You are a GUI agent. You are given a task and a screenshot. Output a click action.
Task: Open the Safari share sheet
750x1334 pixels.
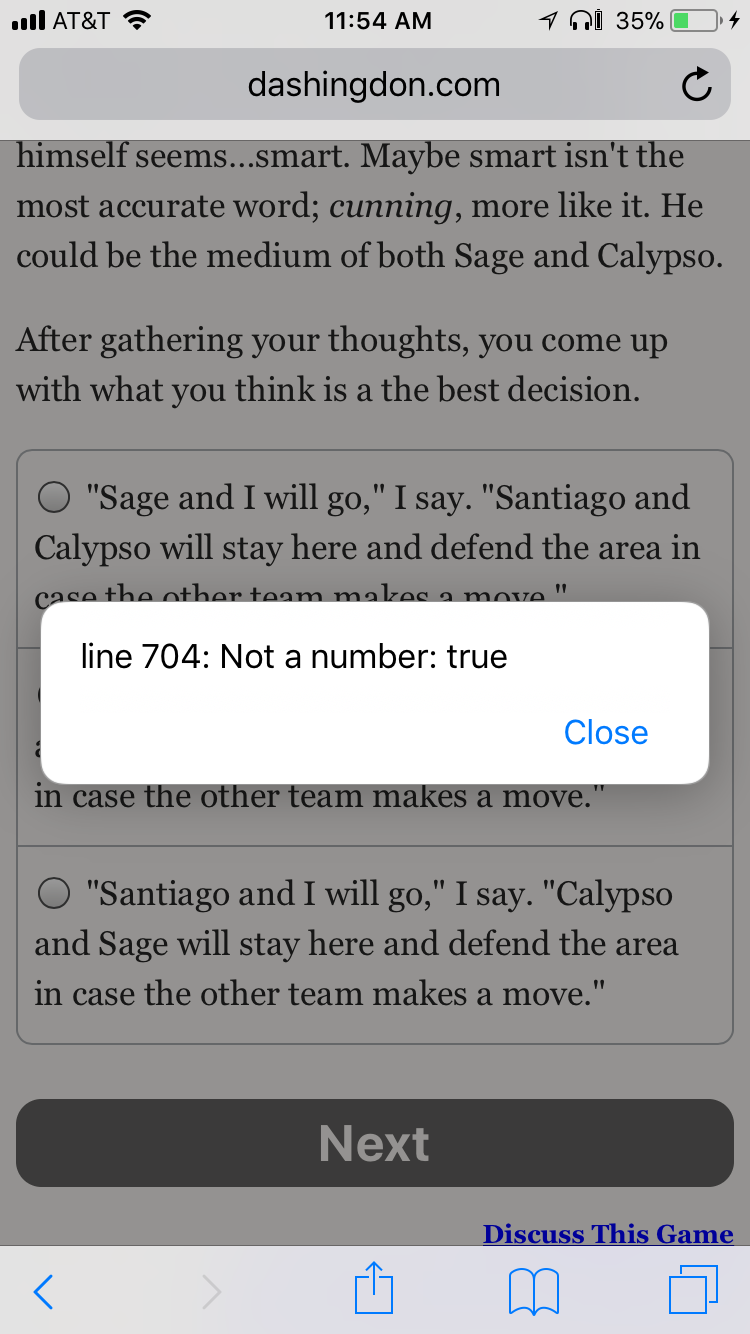click(x=375, y=1290)
